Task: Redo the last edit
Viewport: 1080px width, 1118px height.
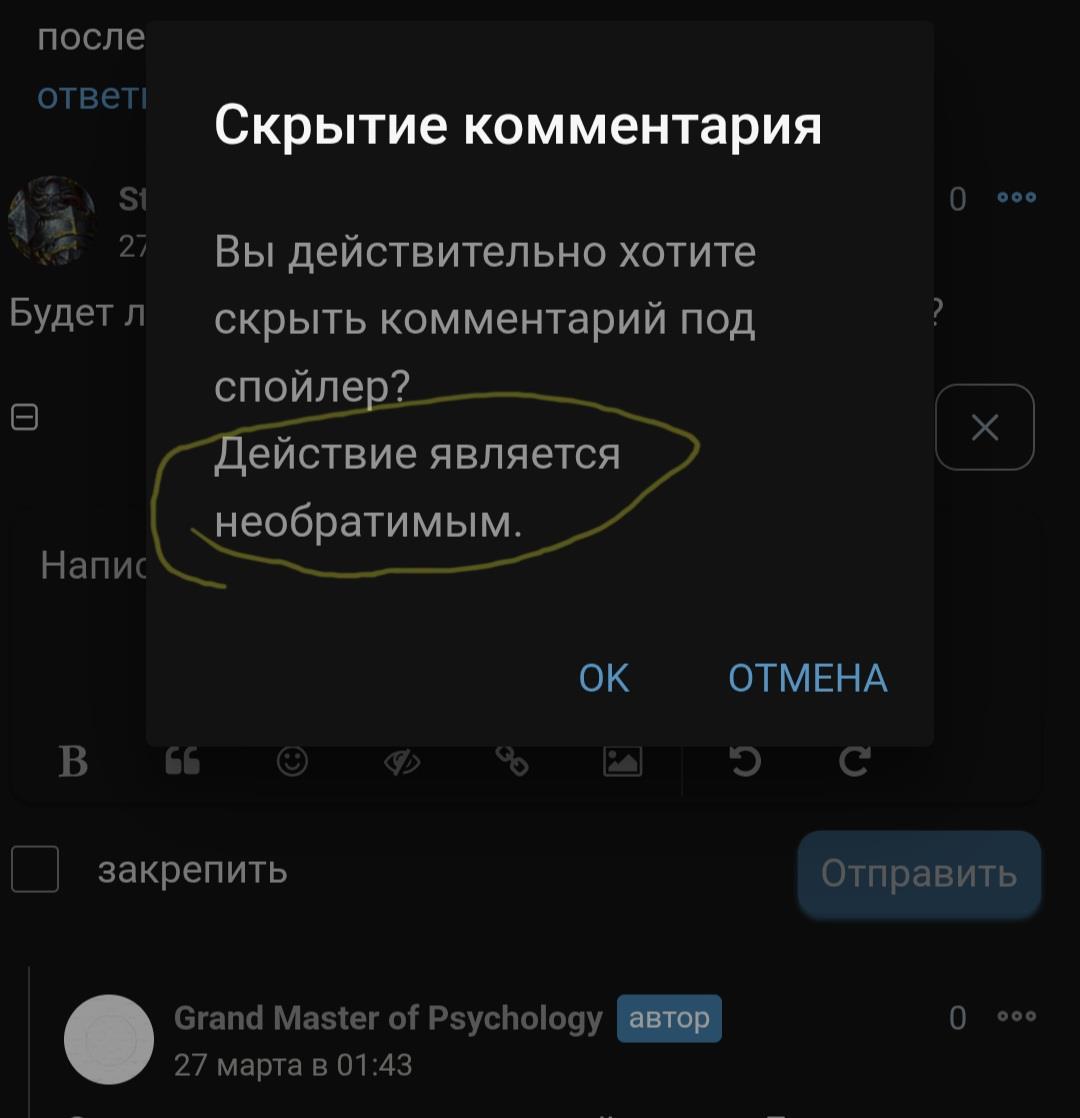Action: 854,763
